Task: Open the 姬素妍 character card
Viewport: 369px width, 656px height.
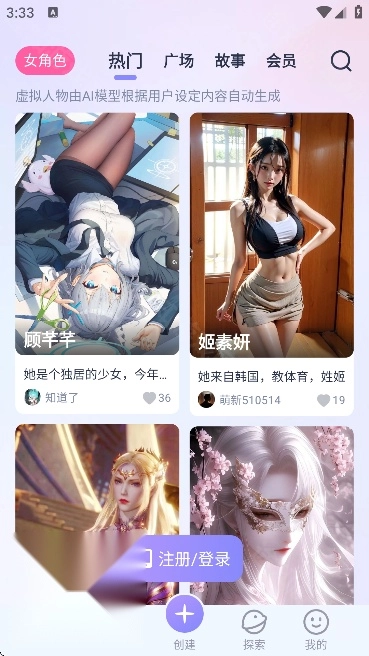Action: 272,264
